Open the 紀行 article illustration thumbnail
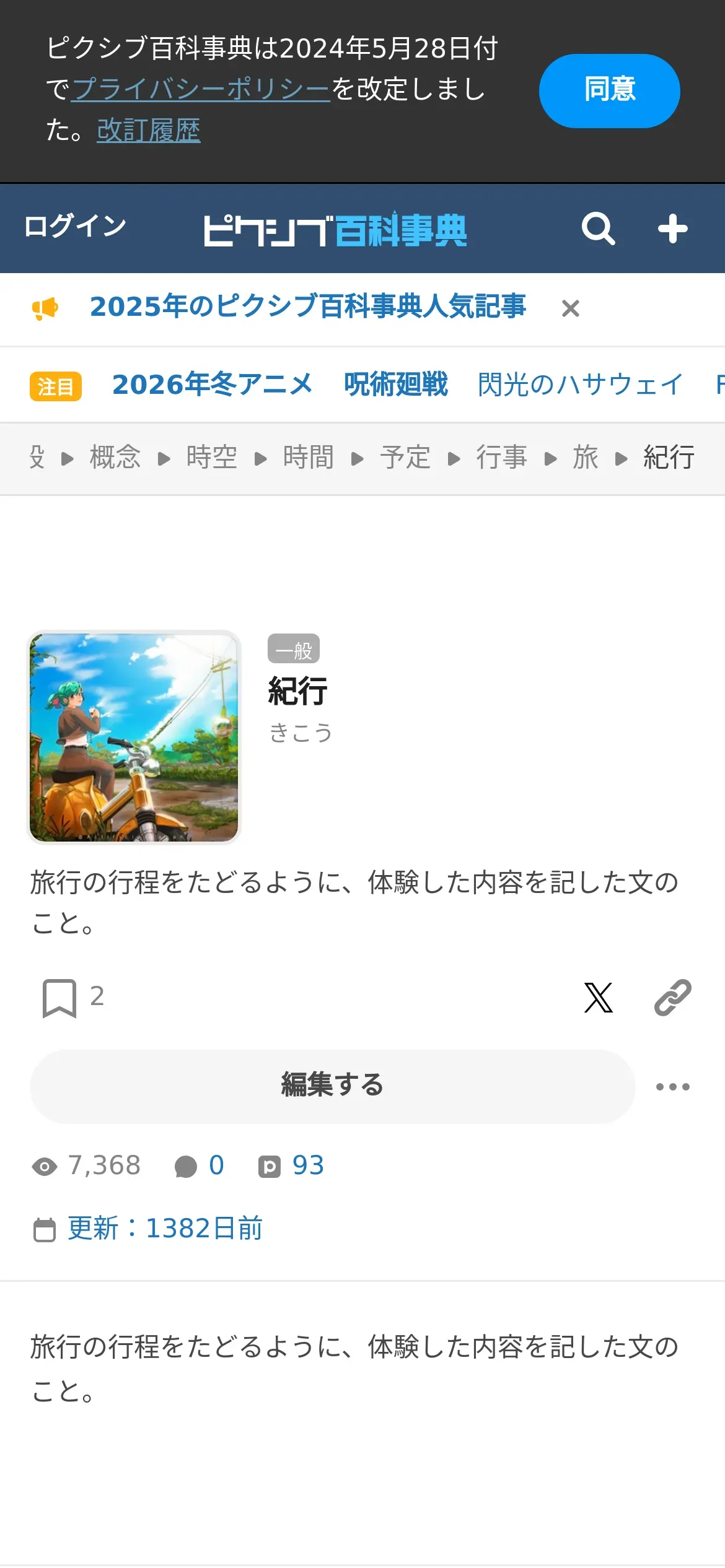Screen dimensions: 725x1568 pos(134,737)
